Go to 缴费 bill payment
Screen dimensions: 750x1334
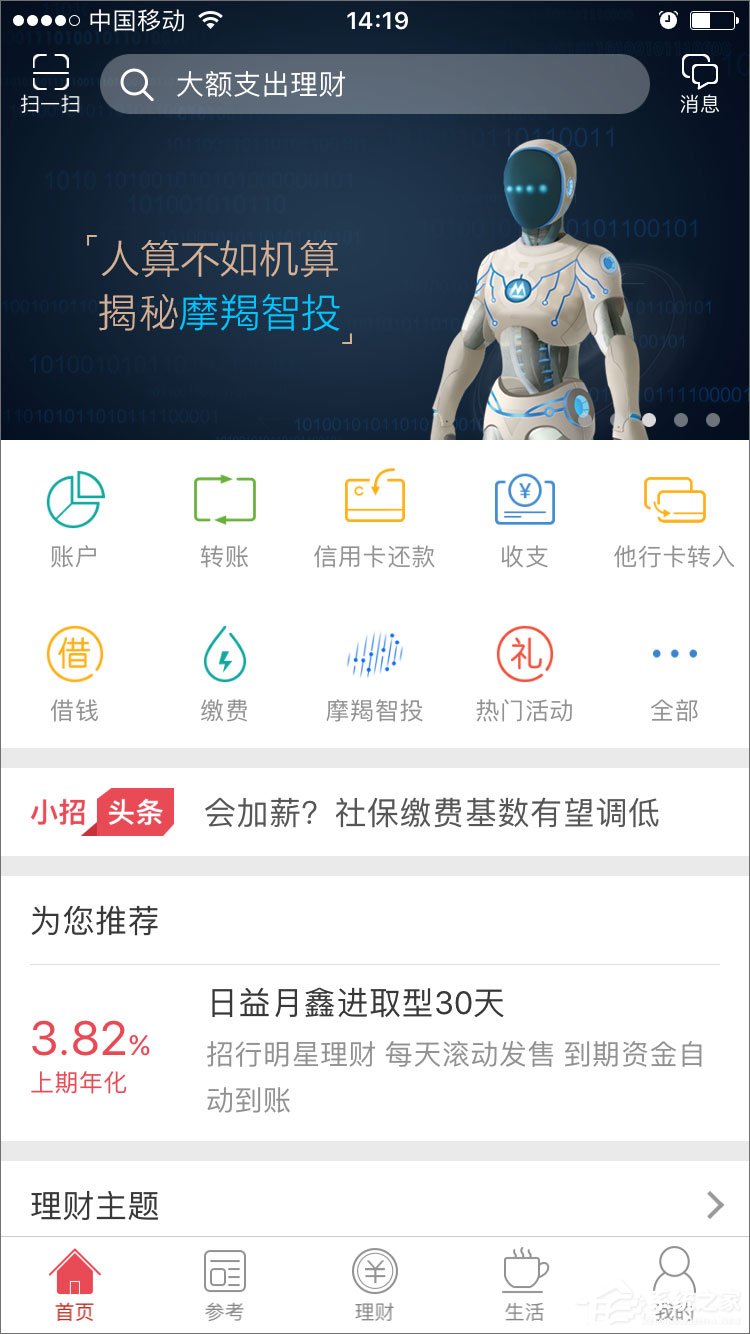224,673
